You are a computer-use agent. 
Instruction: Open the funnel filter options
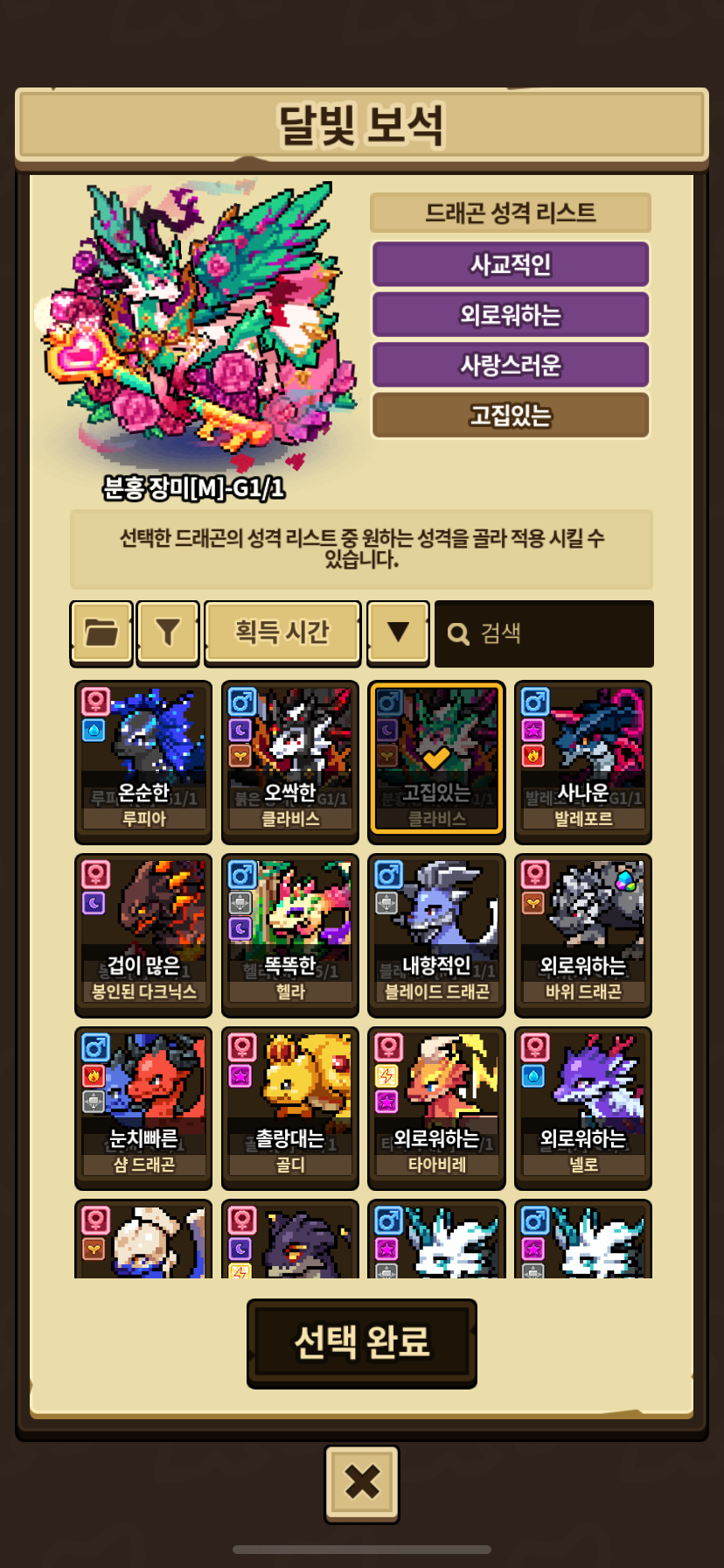coord(168,632)
